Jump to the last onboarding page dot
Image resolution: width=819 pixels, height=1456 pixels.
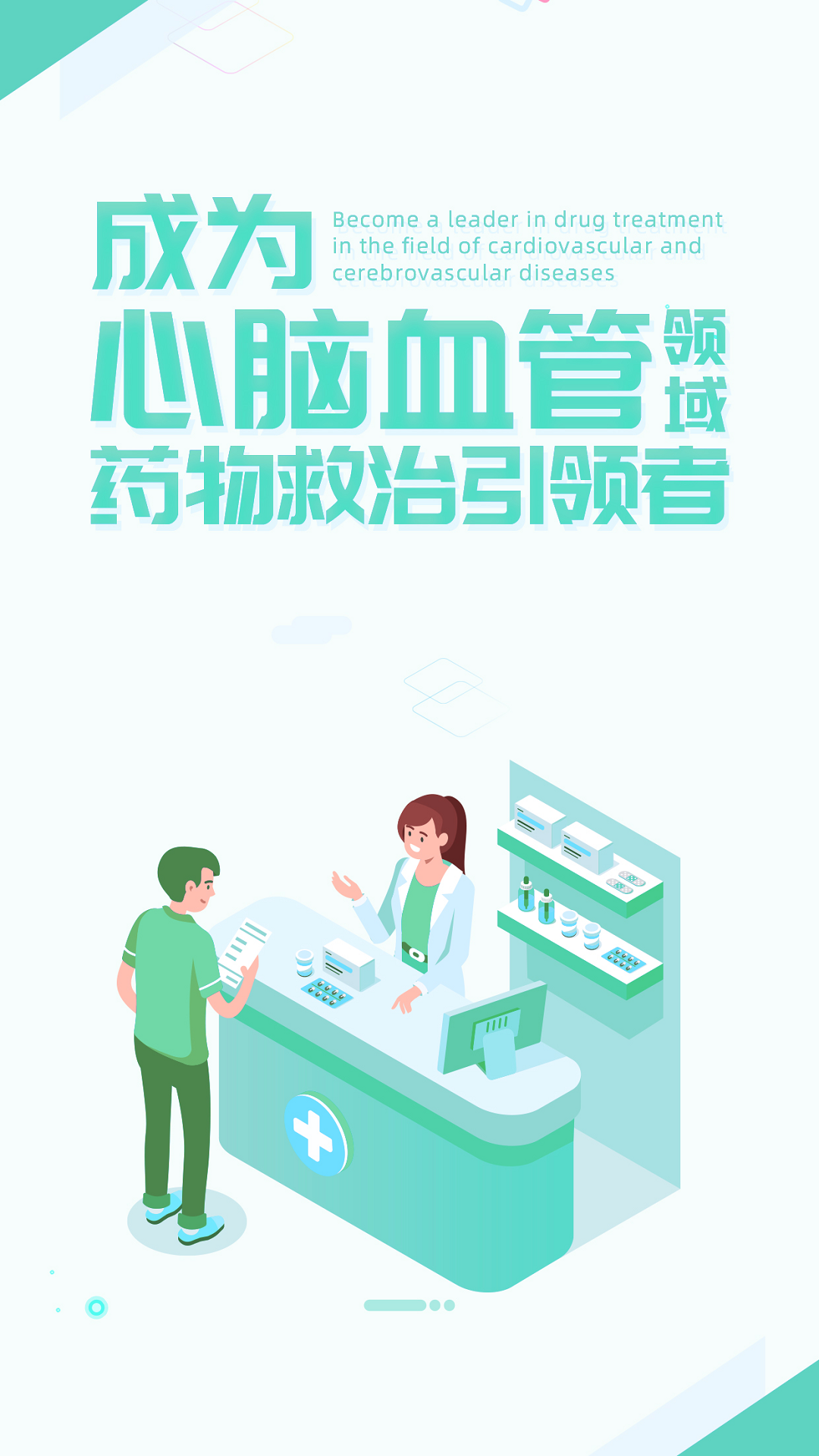[x=450, y=1305]
